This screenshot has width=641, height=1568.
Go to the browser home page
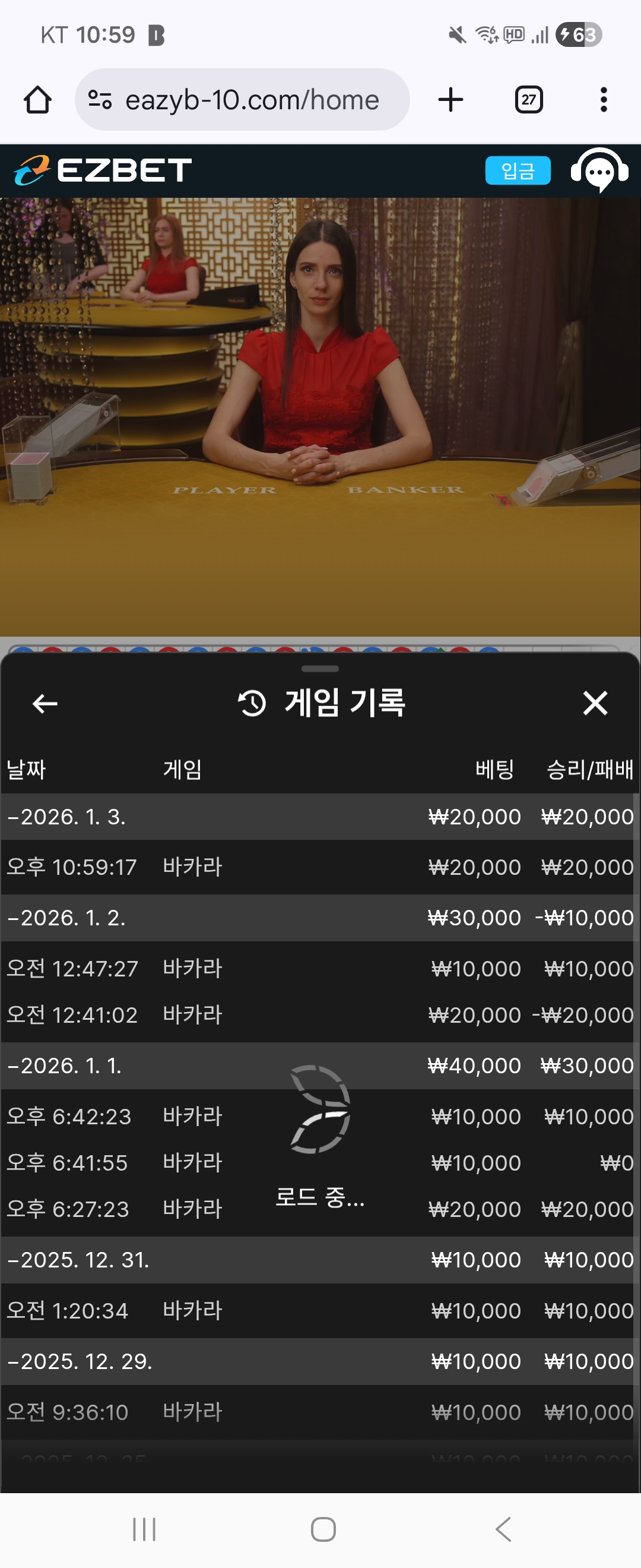[38, 100]
